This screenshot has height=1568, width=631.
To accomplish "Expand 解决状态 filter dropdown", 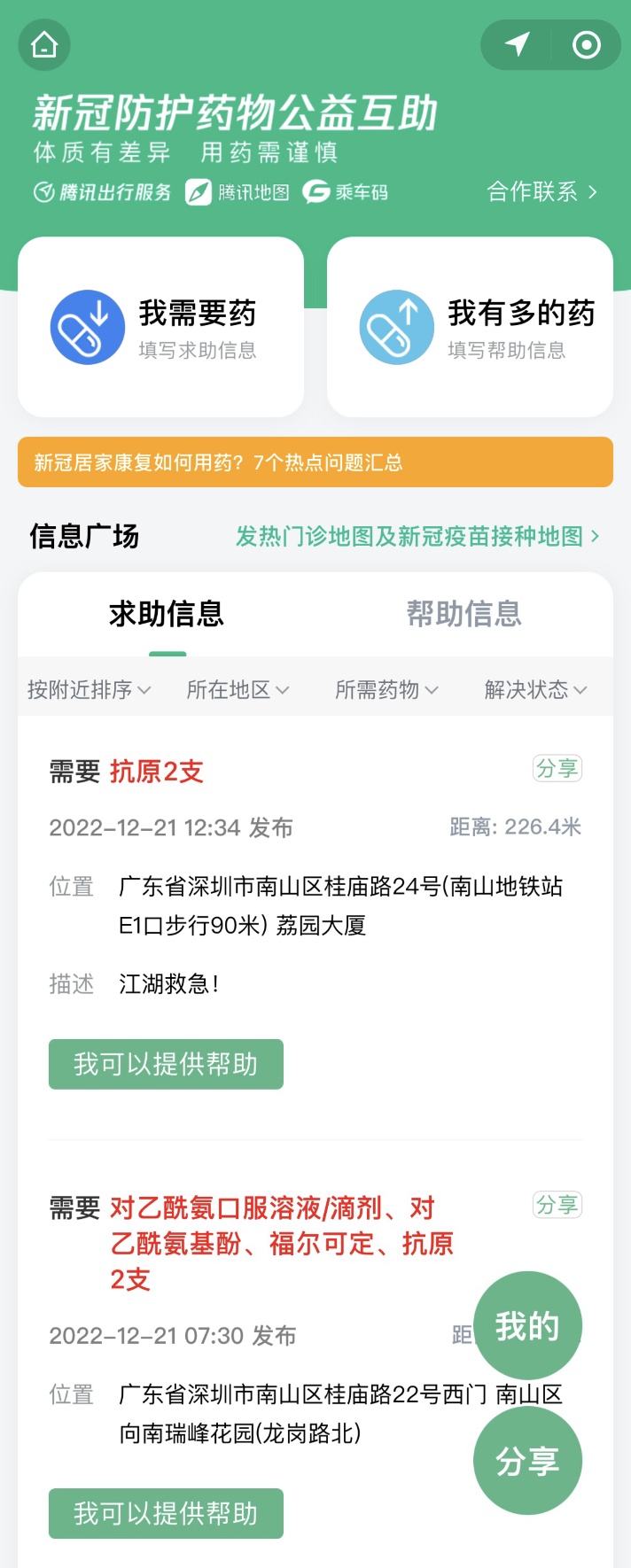I will (x=535, y=689).
